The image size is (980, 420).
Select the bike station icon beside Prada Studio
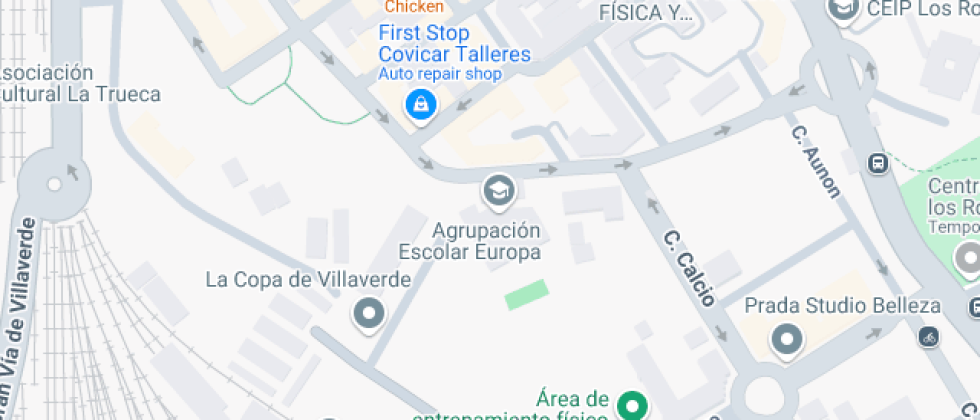coord(929,337)
